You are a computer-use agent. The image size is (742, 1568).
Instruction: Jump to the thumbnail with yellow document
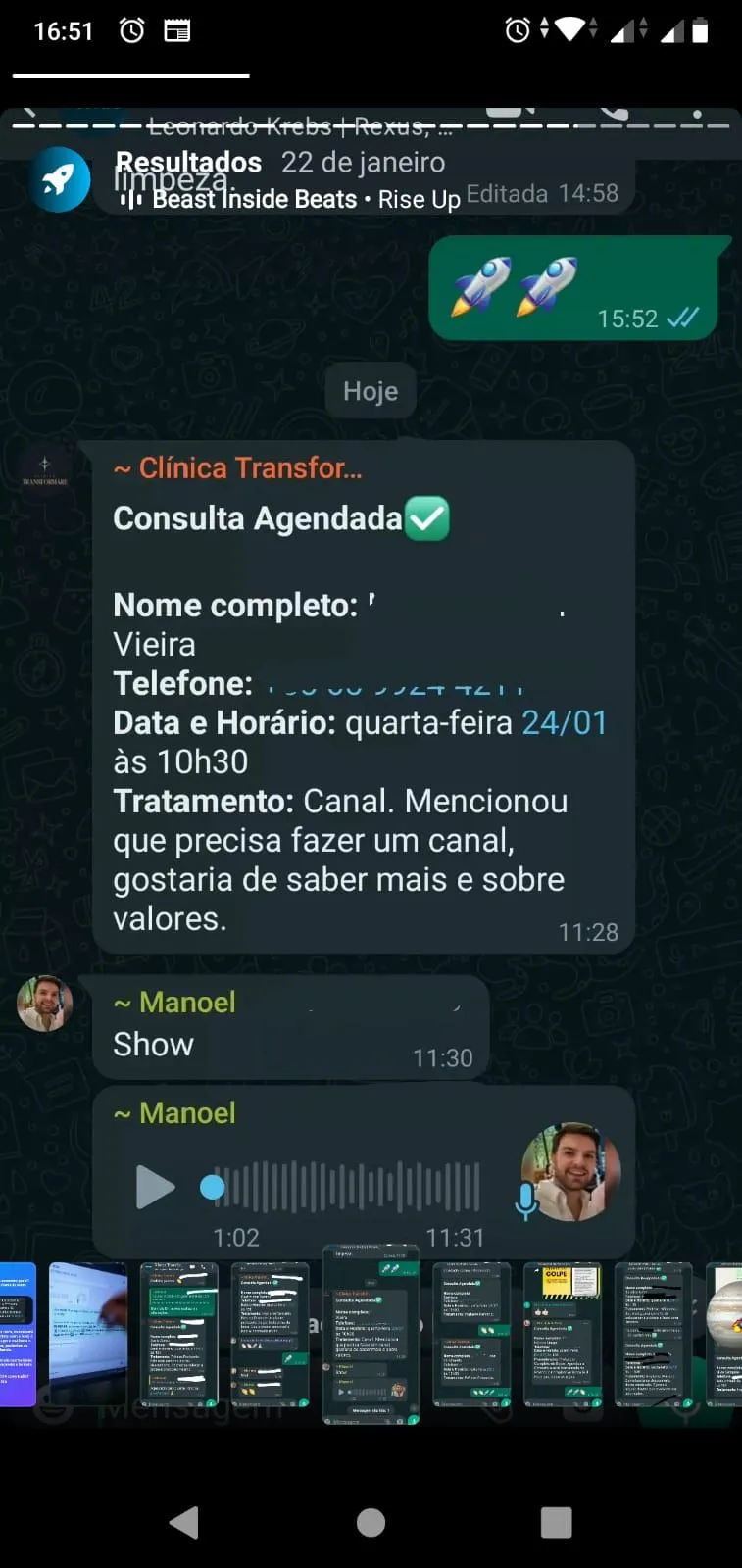pyautogui.click(x=562, y=1335)
